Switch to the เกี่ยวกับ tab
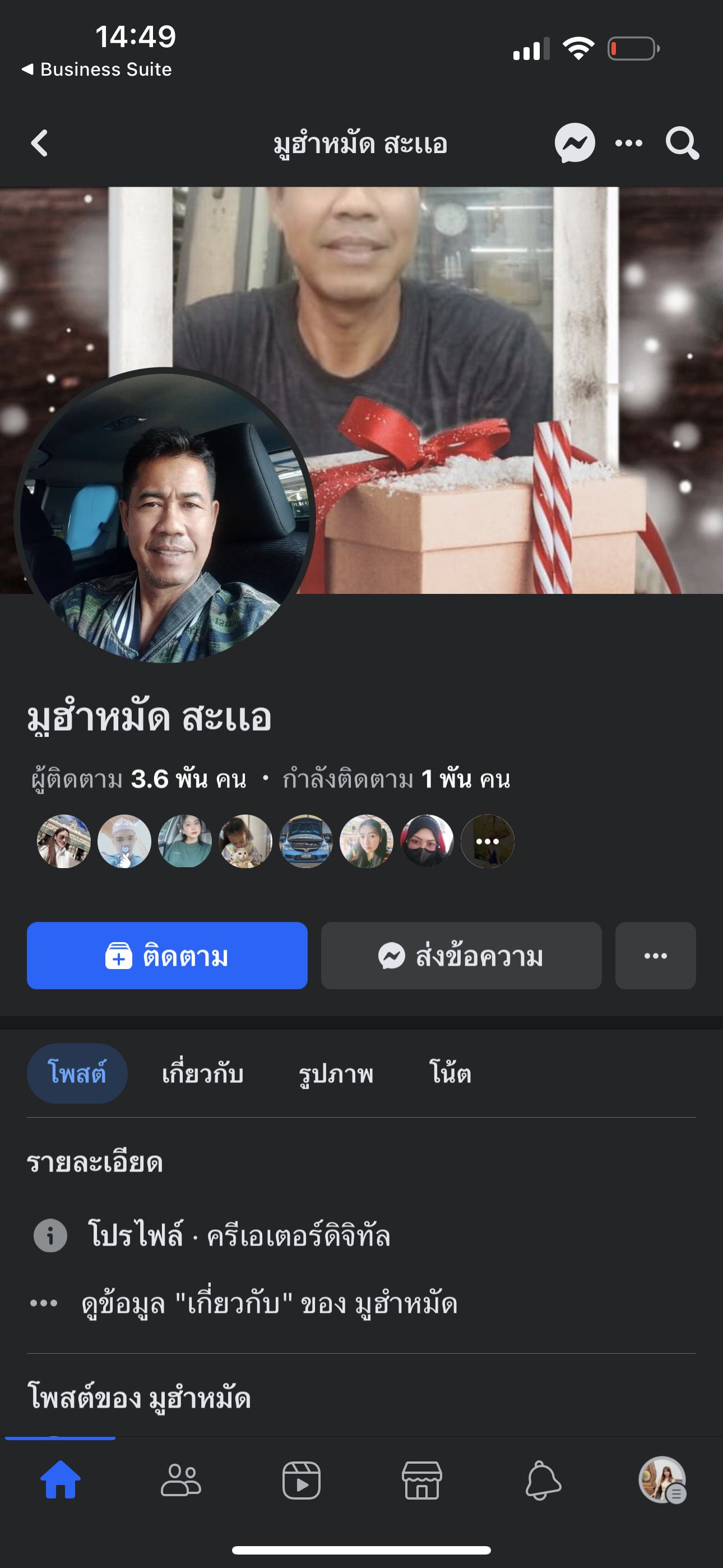 [203, 1073]
